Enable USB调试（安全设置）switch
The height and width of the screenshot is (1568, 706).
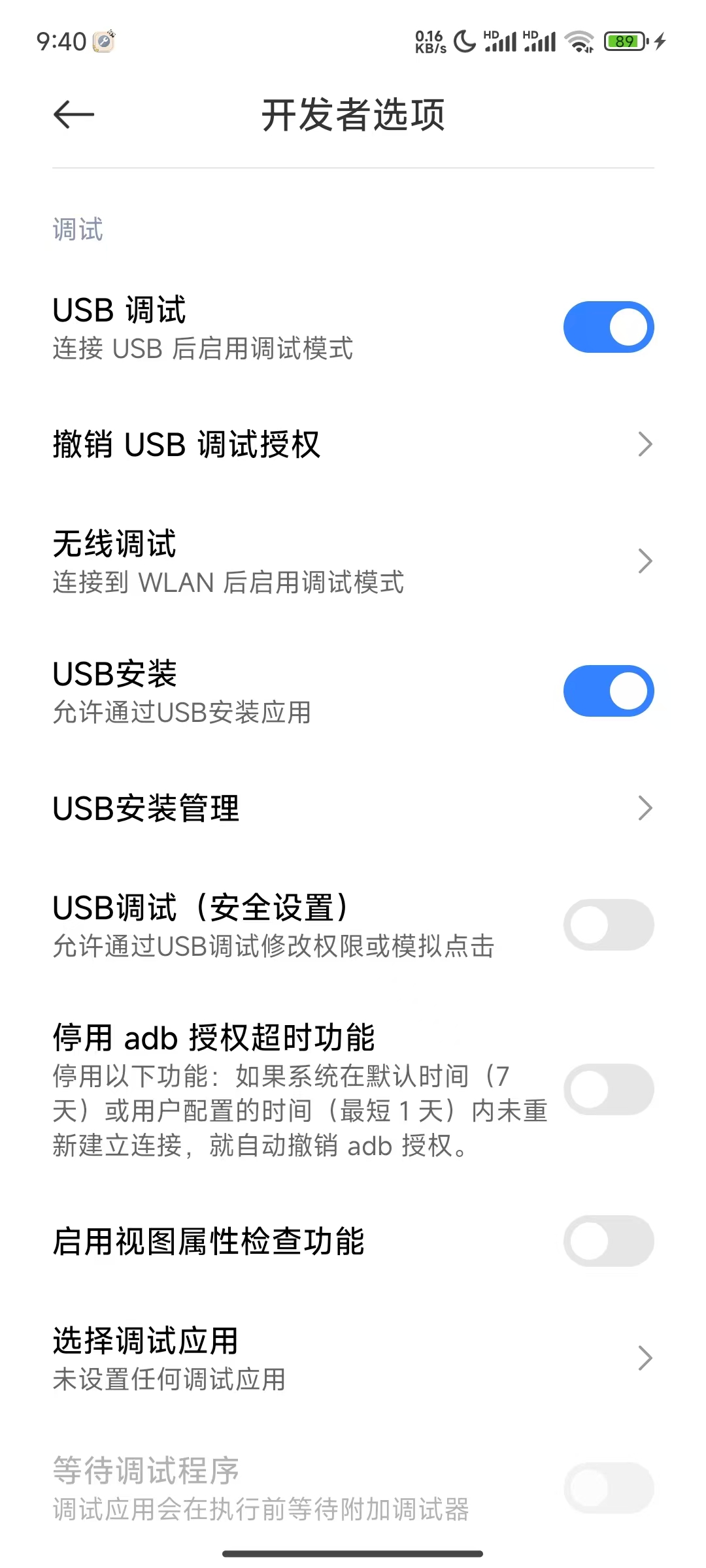[608, 924]
